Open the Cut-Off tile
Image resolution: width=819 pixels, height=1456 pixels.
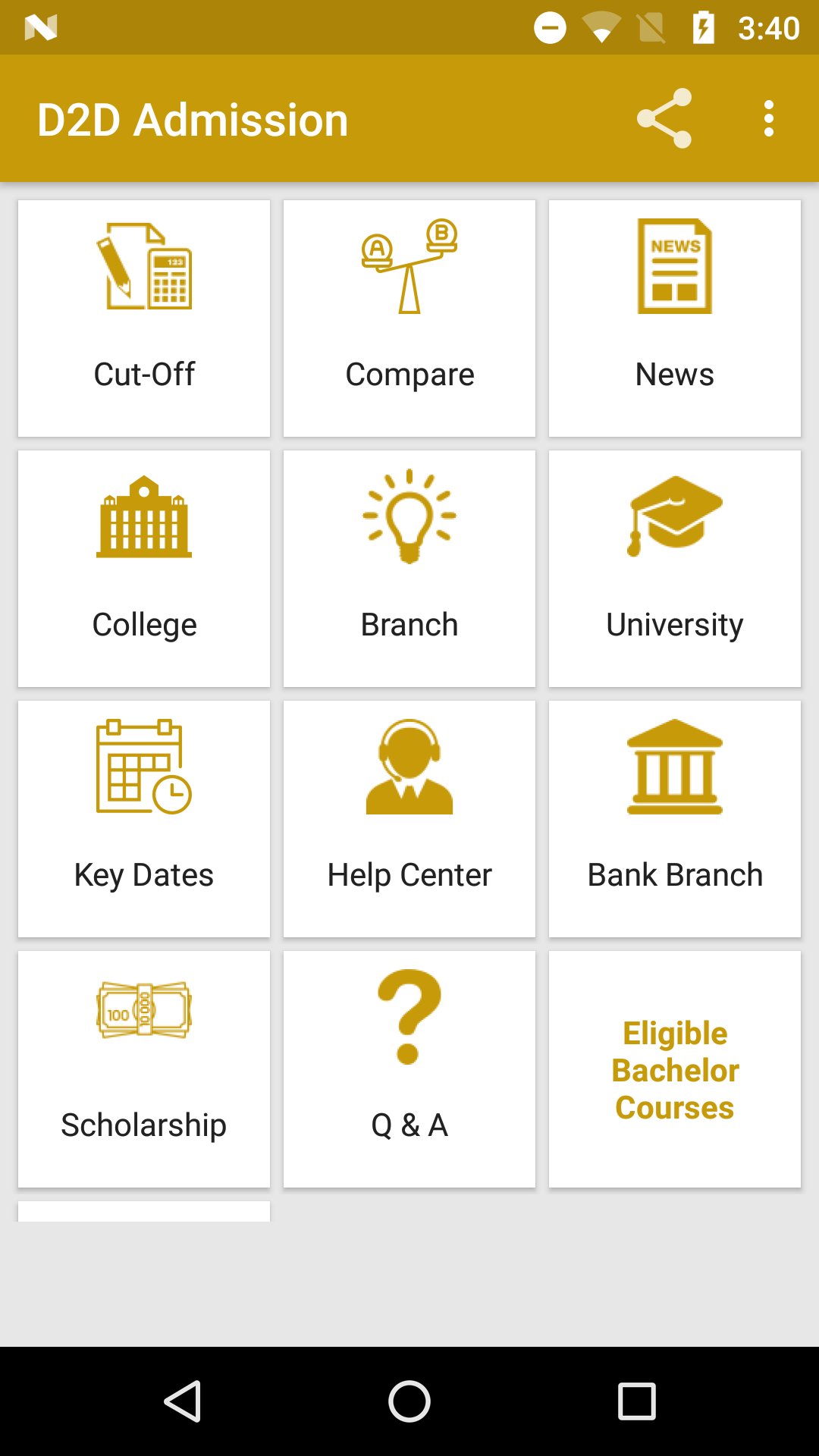coord(144,318)
